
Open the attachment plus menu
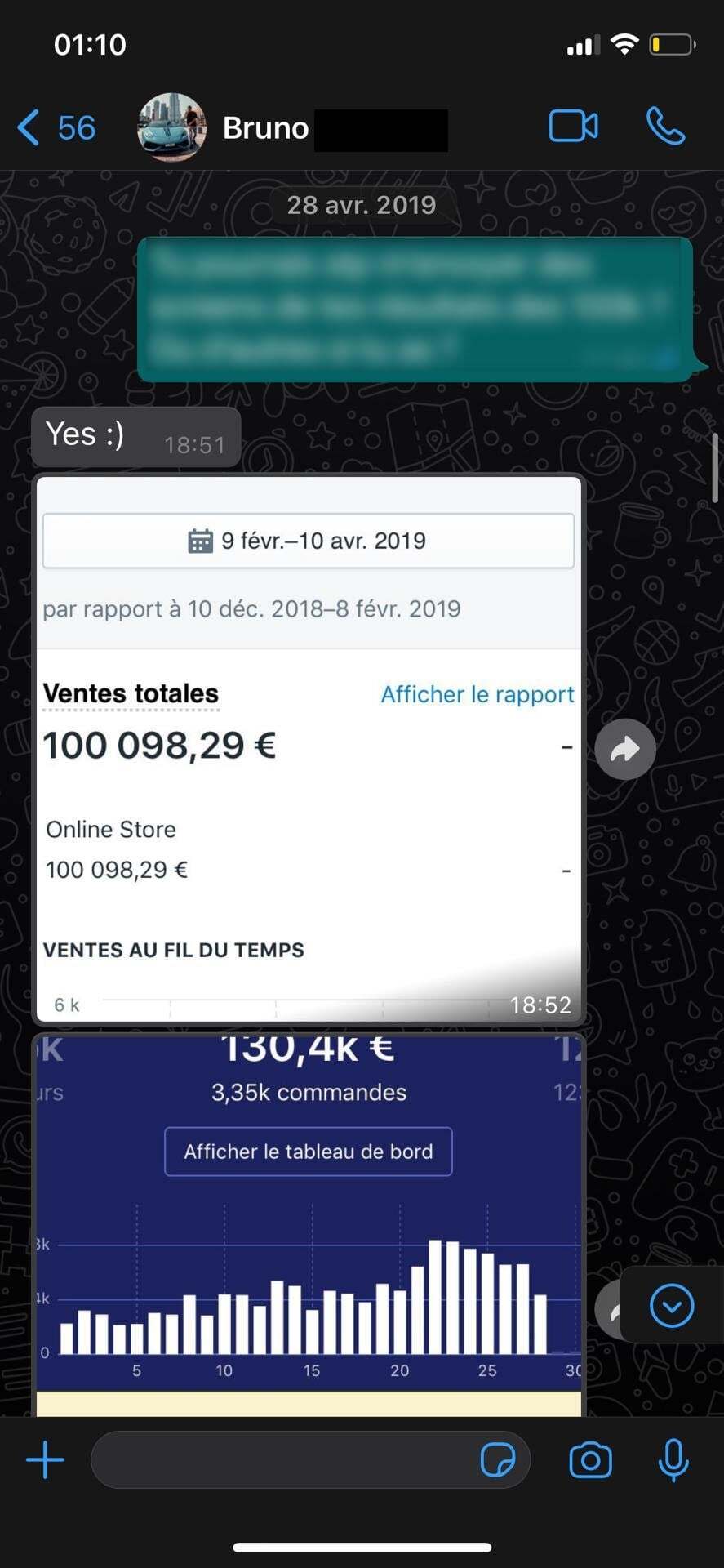pyautogui.click(x=45, y=1460)
